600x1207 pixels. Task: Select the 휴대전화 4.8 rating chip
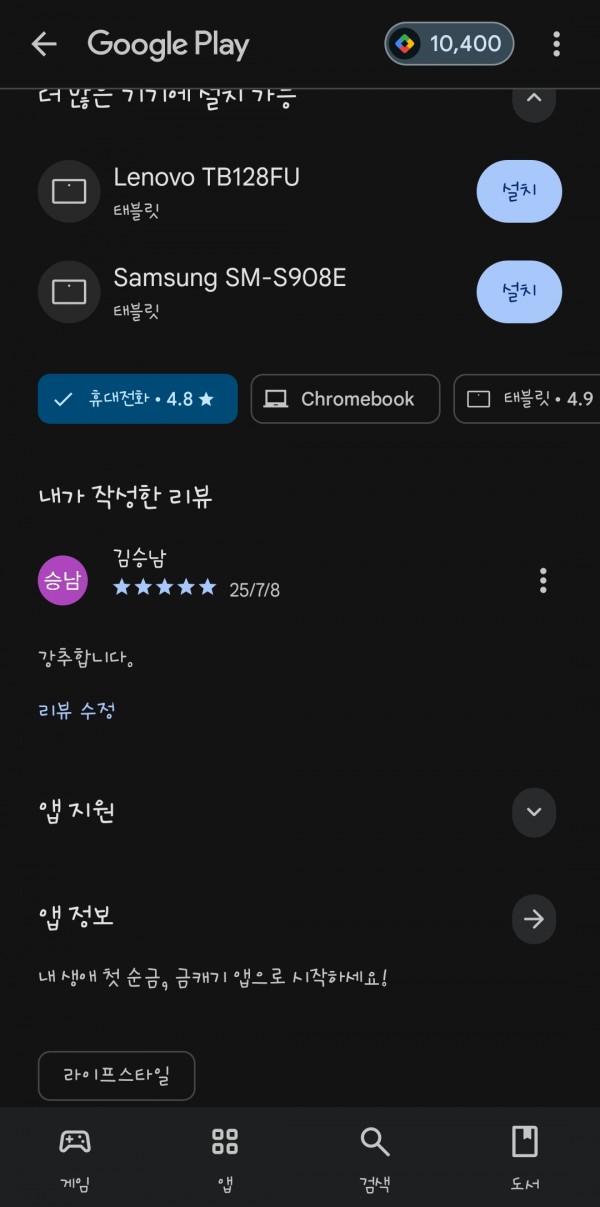138,399
